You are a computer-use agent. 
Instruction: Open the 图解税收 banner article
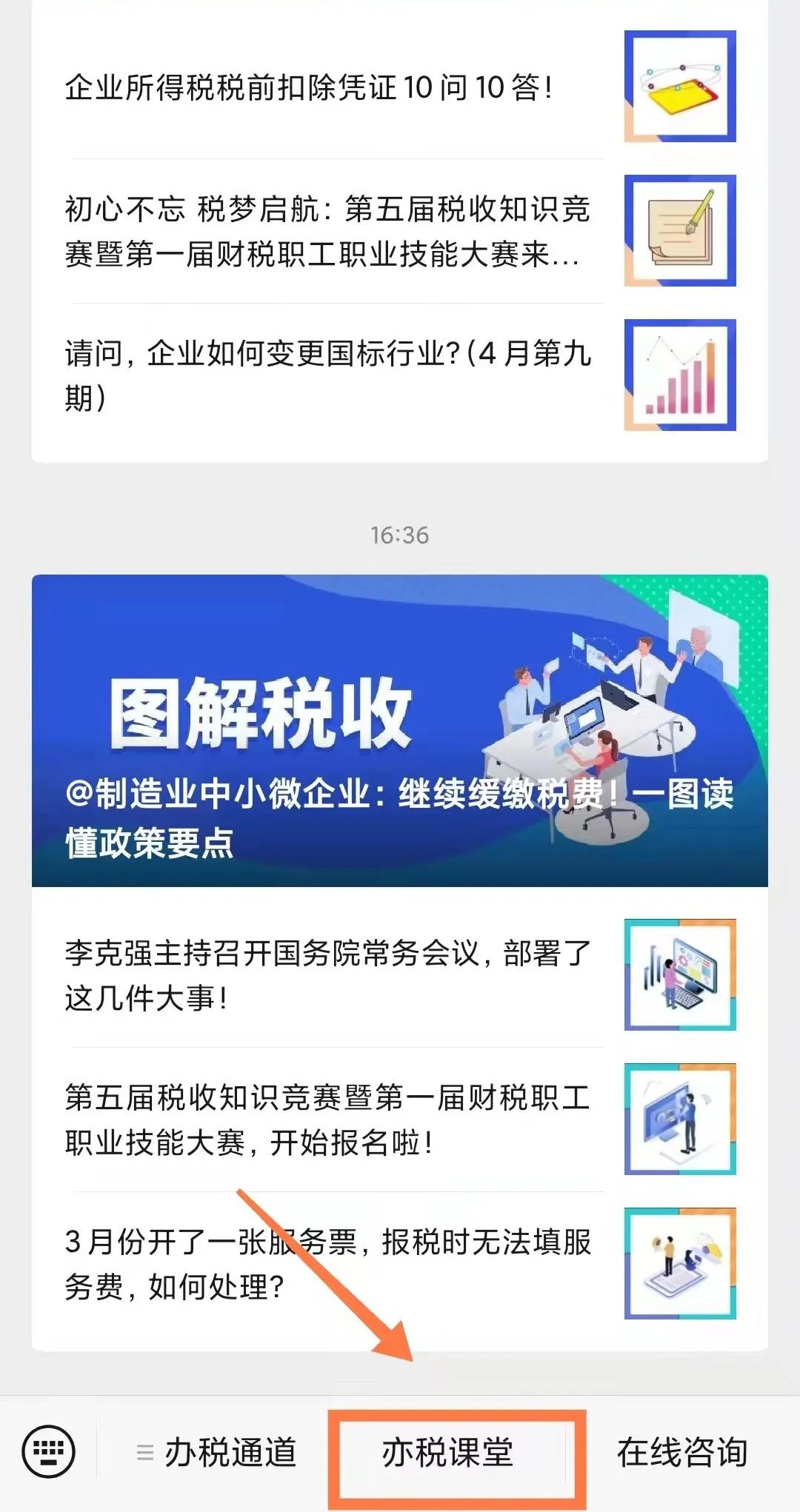click(x=400, y=730)
